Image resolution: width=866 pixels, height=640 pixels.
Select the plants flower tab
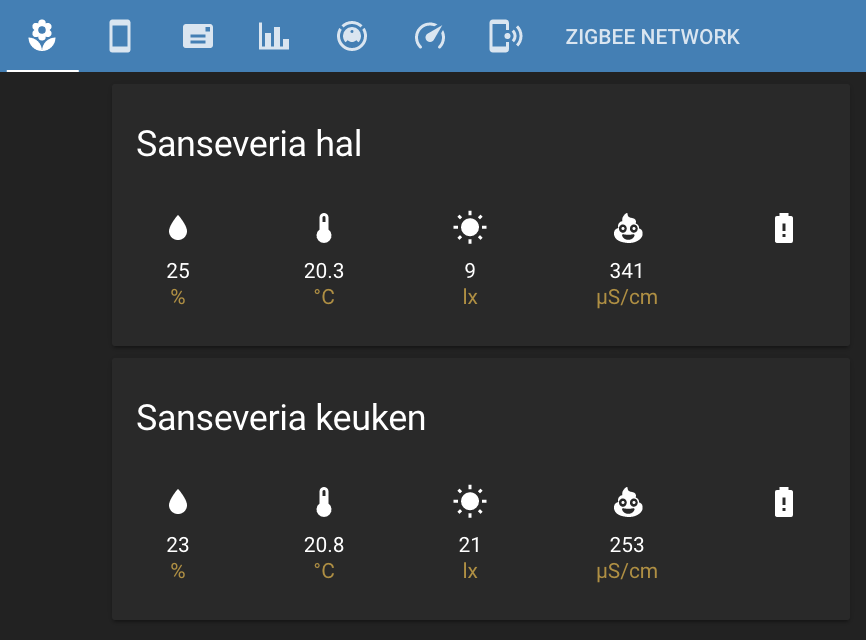click(x=42, y=37)
